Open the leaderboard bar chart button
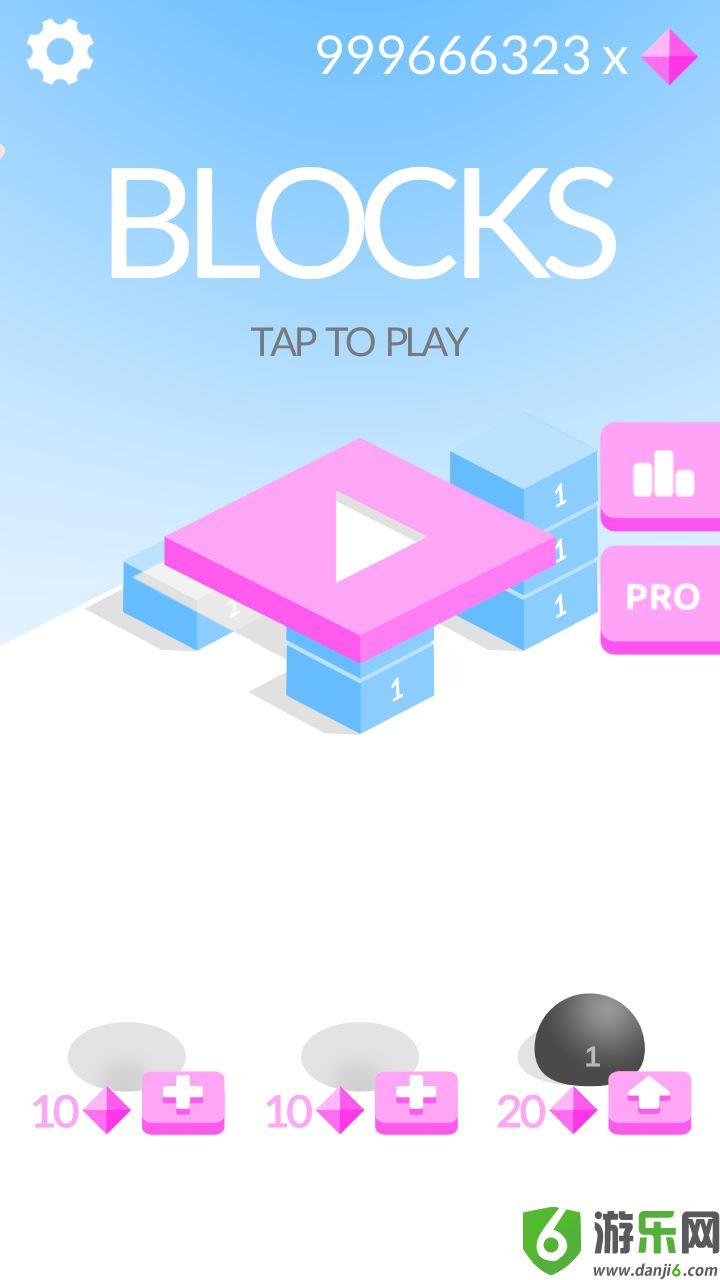This screenshot has width=720, height=1280. [662, 475]
